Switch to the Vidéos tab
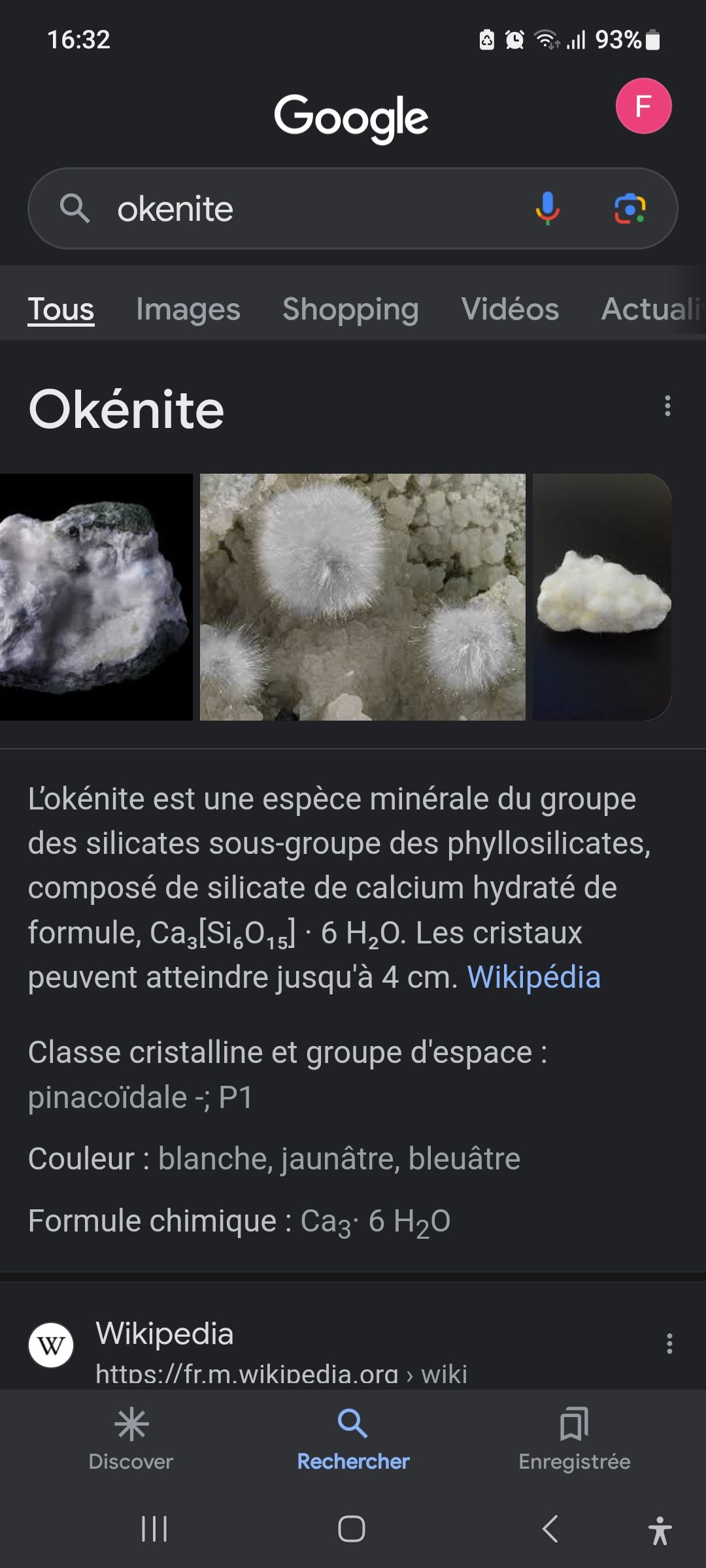The width and height of the screenshot is (706, 1568). point(510,309)
